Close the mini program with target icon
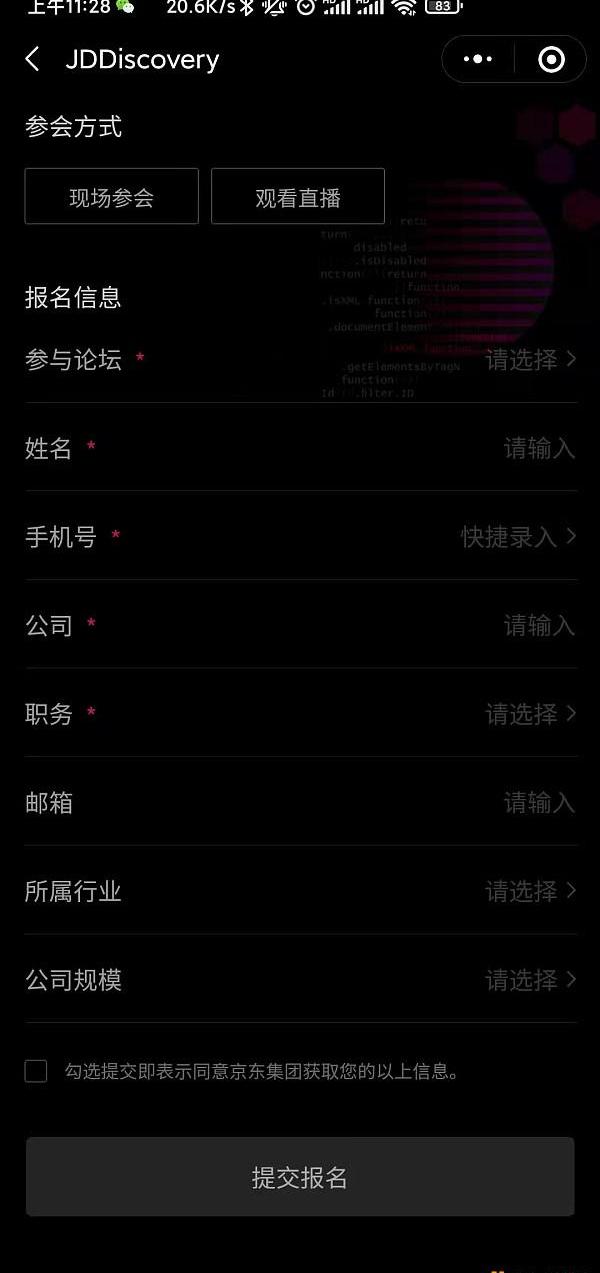600x1273 pixels. [x=551, y=60]
